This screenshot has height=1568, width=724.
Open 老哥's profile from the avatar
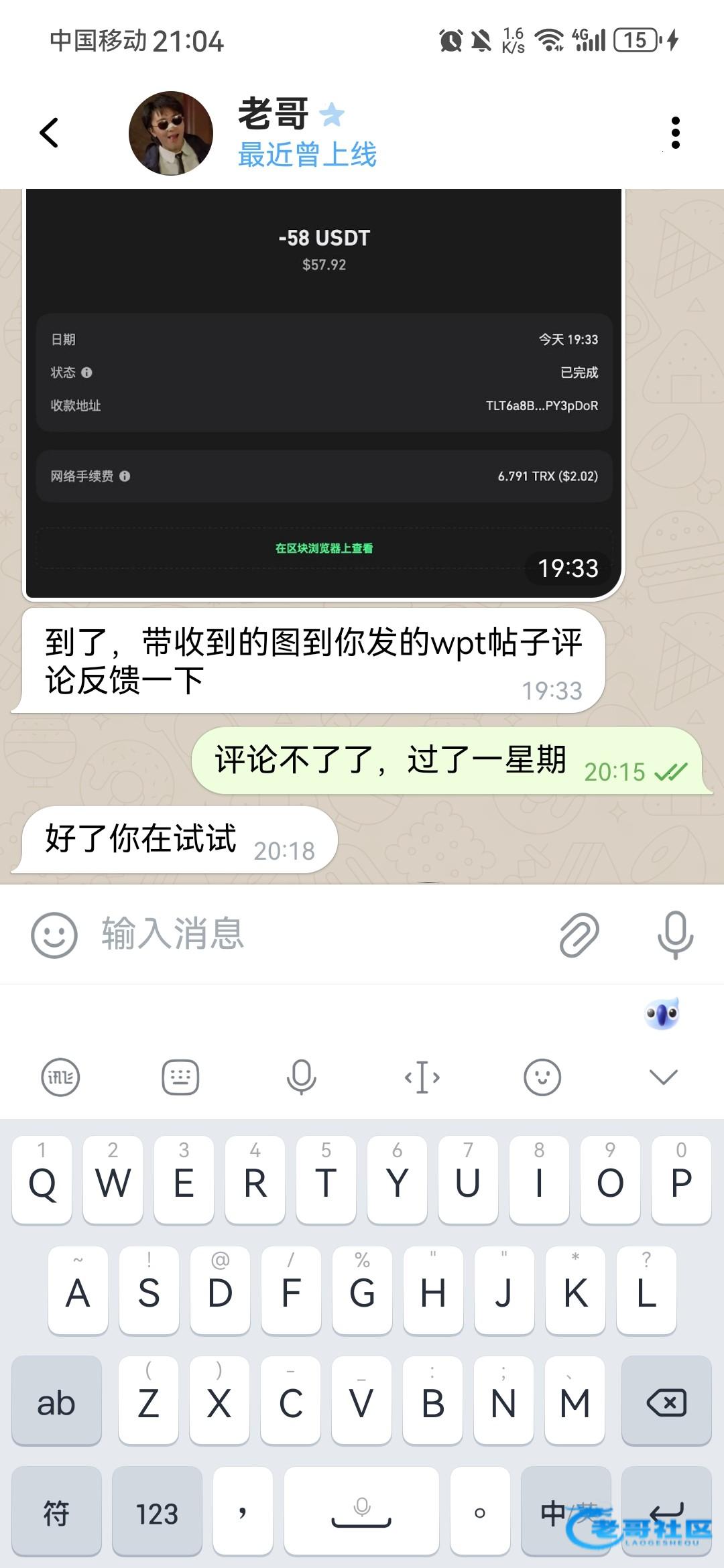pyautogui.click(x=171, y=133)
